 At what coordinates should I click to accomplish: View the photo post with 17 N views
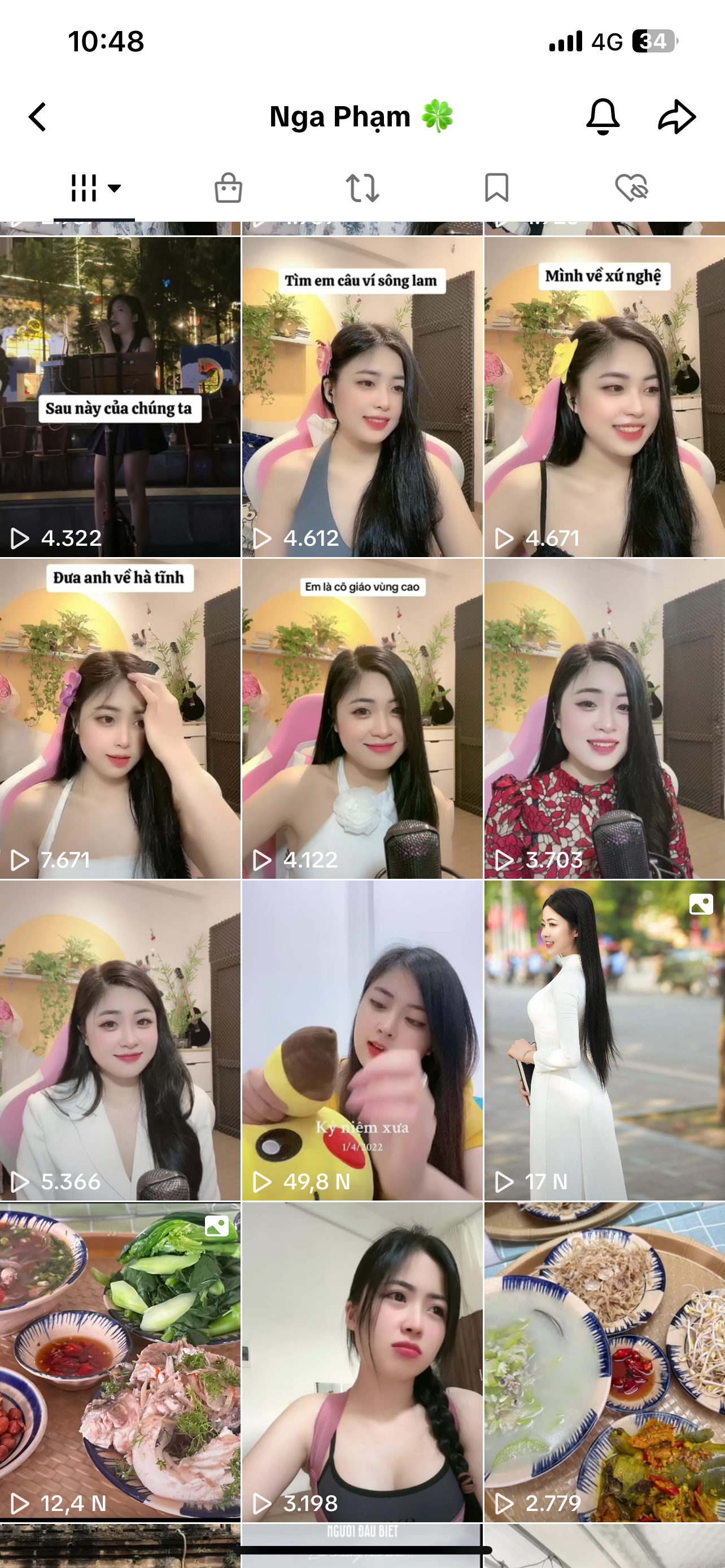605,1040
